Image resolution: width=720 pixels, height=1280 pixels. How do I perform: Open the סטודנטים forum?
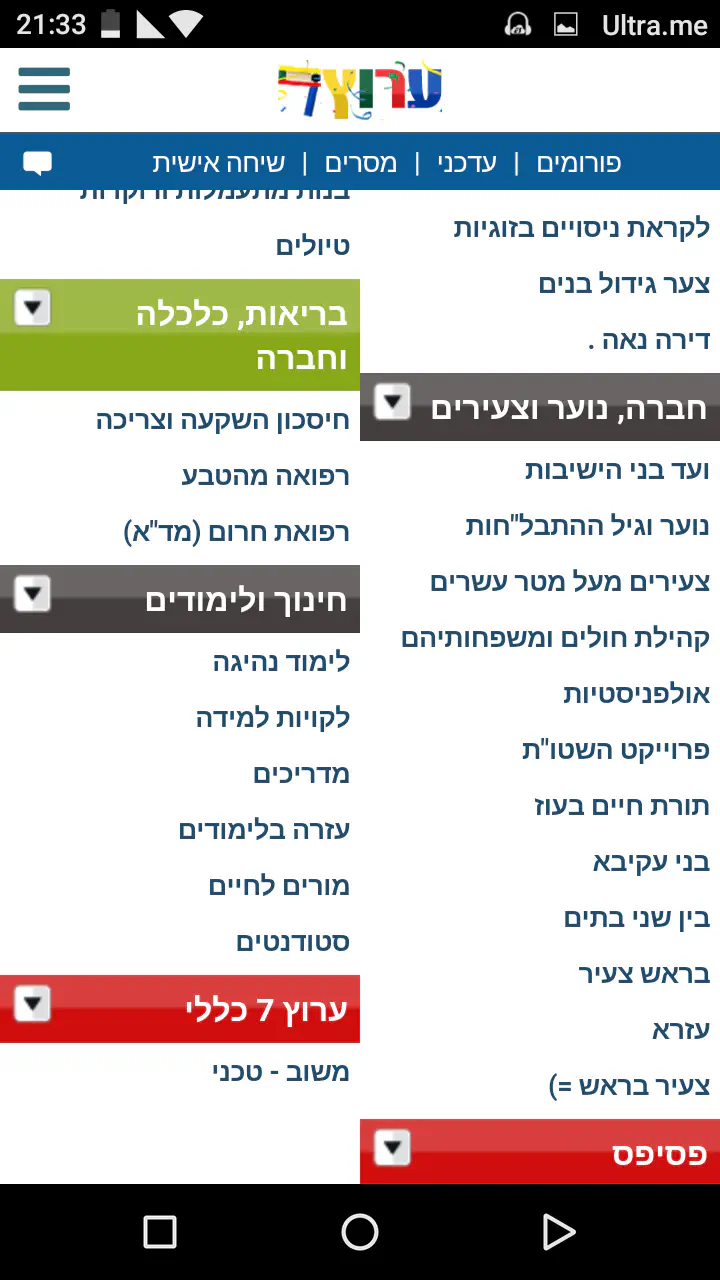pyautogui.click(x=293, y=942)
